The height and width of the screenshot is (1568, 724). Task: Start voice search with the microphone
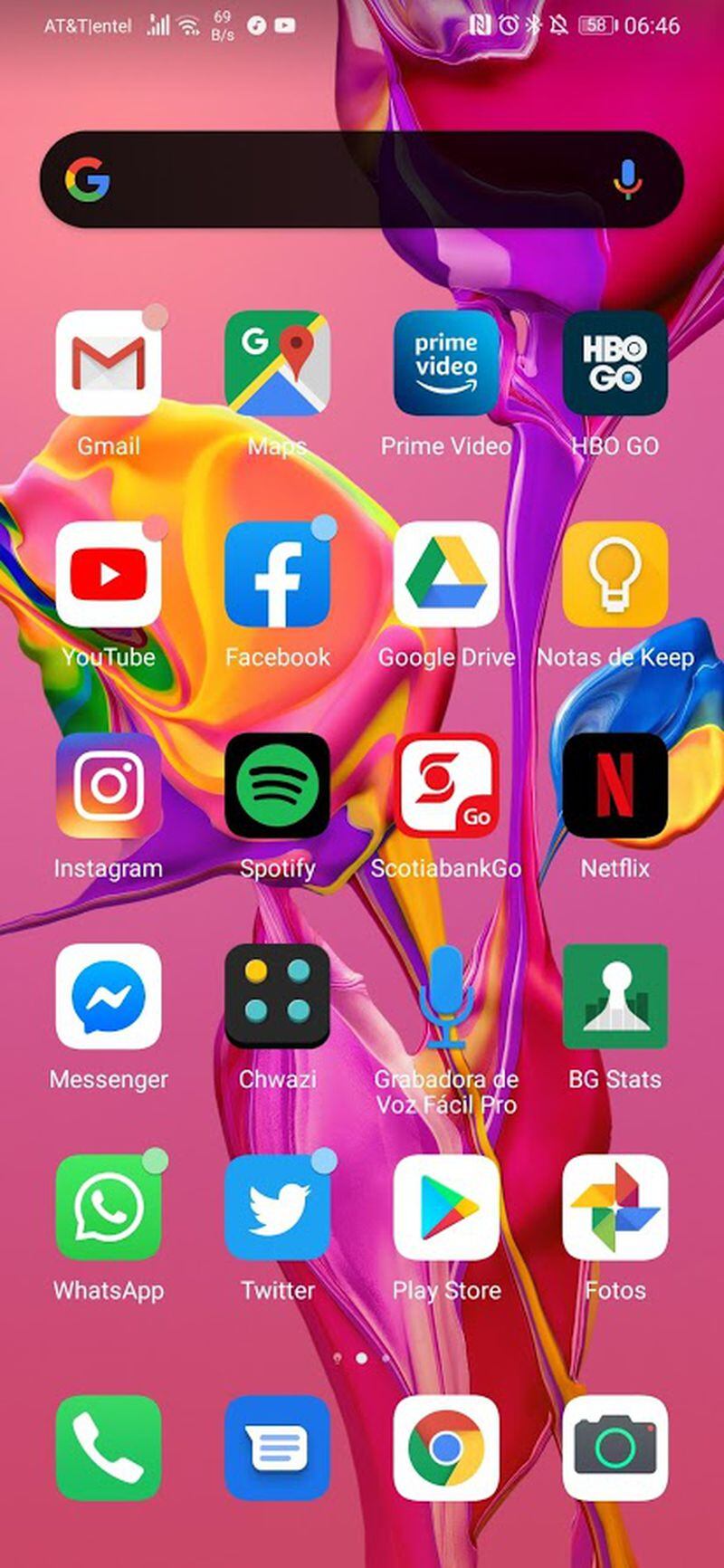pyautogui.click(x=627, y=178)
